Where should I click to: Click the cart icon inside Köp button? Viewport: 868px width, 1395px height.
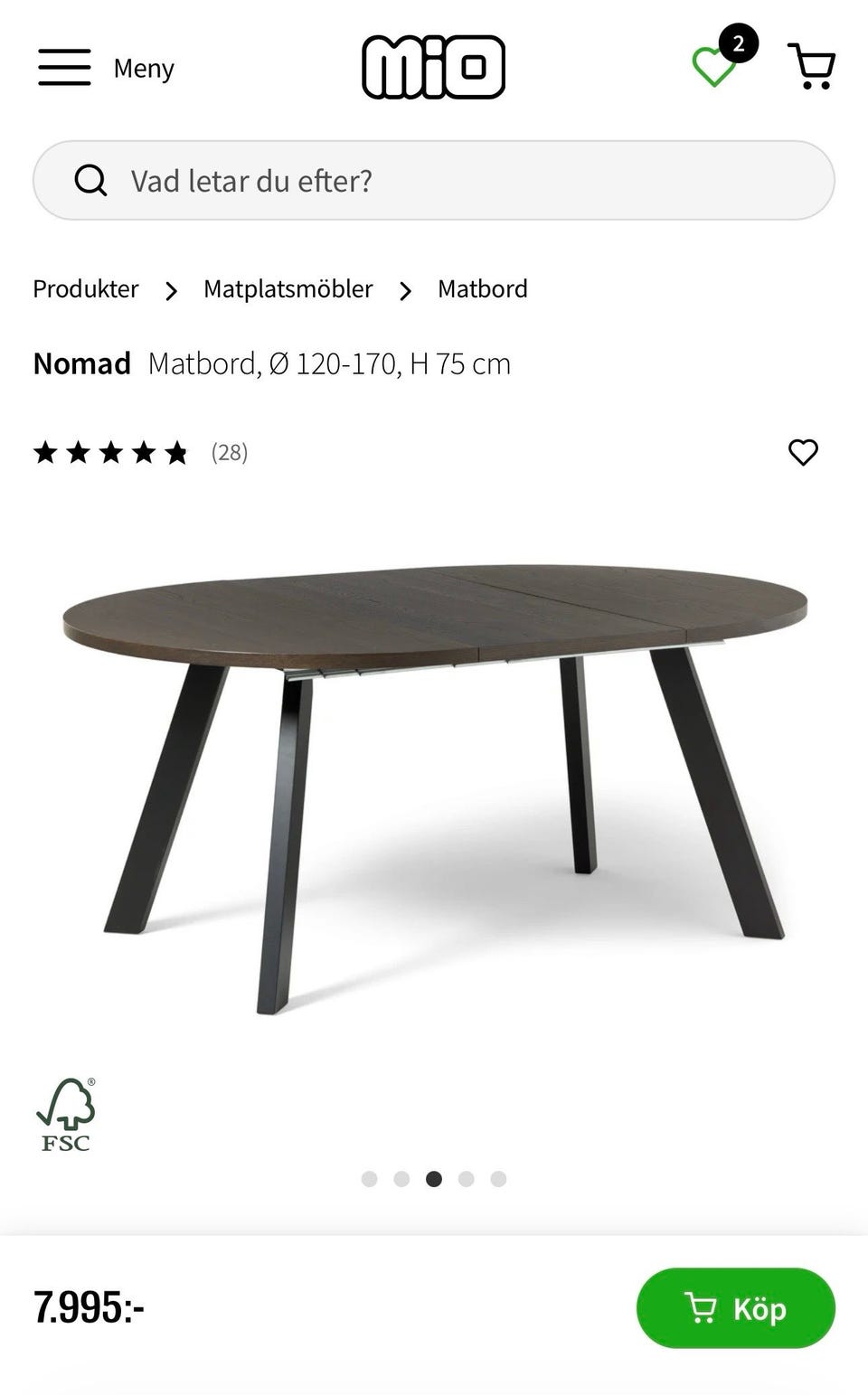(x=704, y=1308)
